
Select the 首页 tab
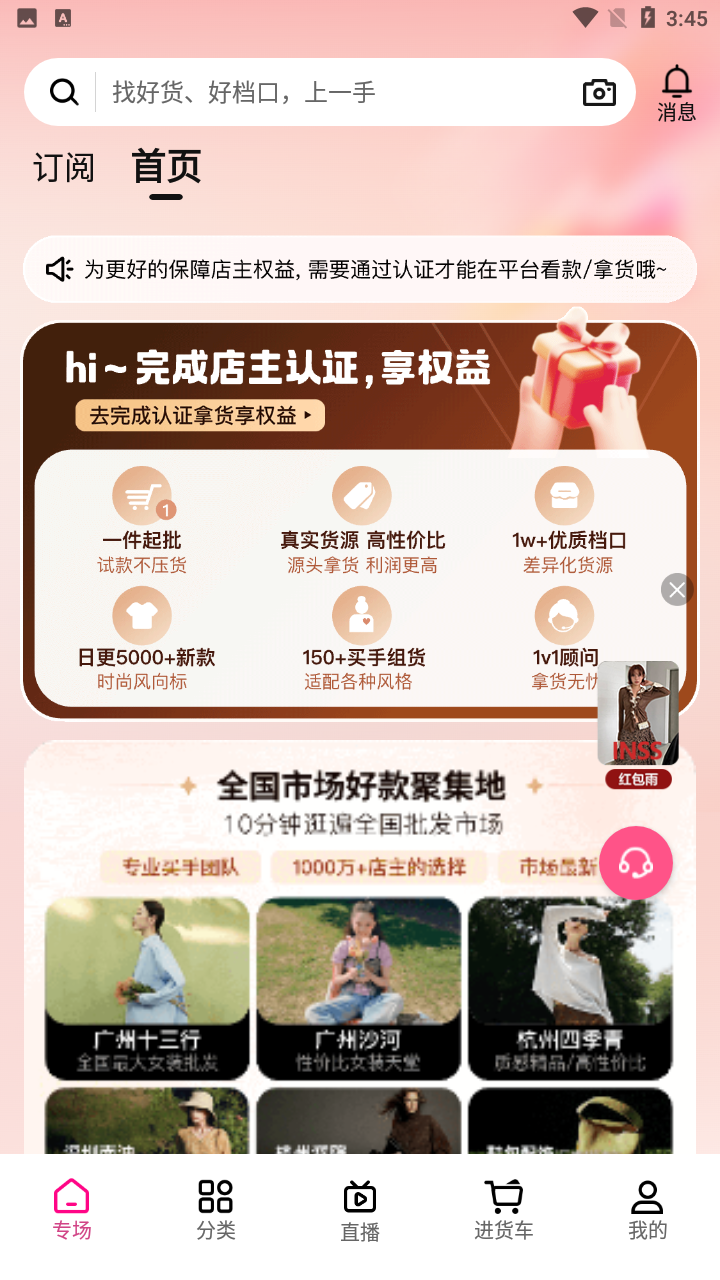(x=166, y=168)
